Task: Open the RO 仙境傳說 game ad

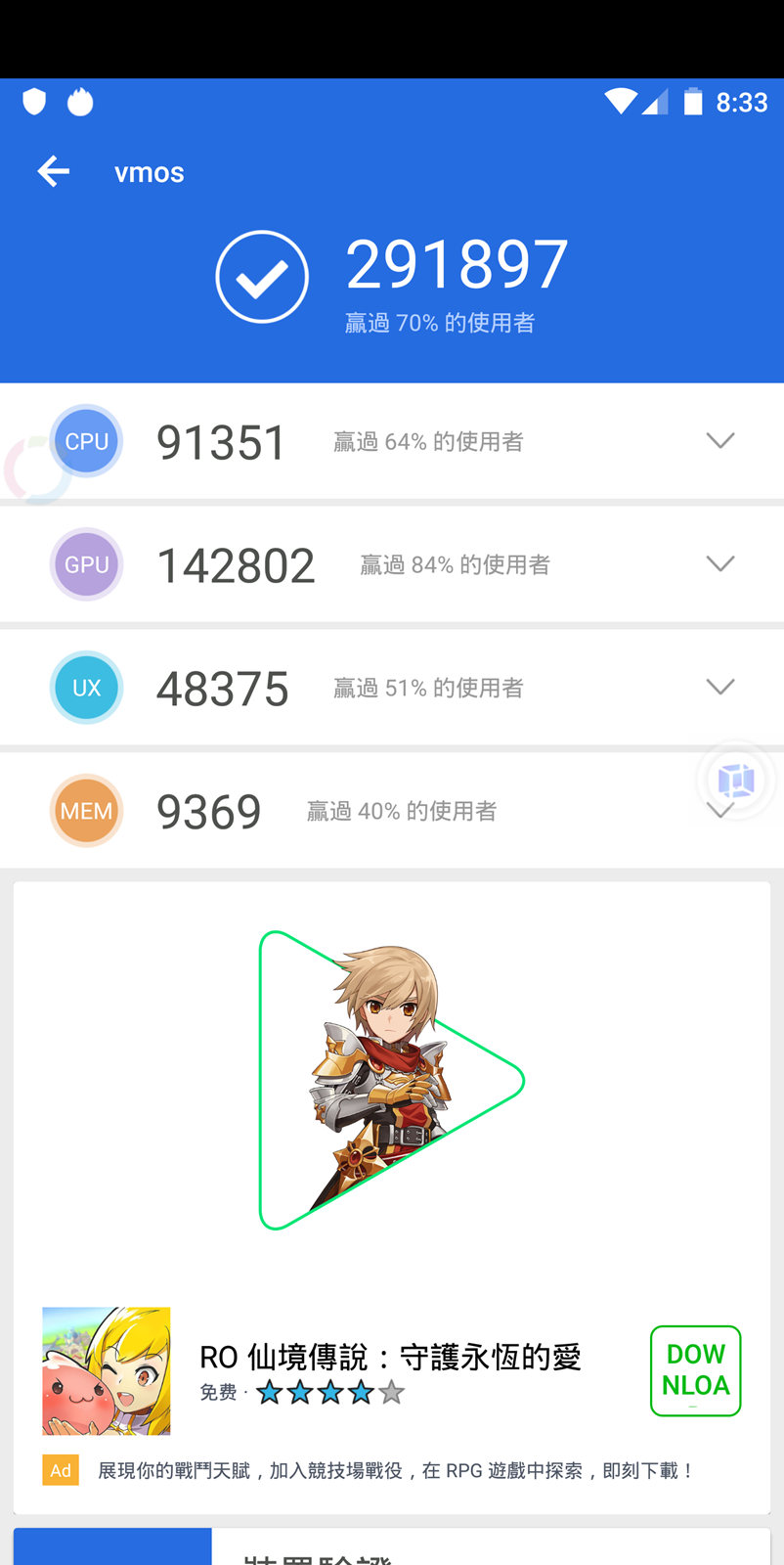Action: (x=389, y=1357)
